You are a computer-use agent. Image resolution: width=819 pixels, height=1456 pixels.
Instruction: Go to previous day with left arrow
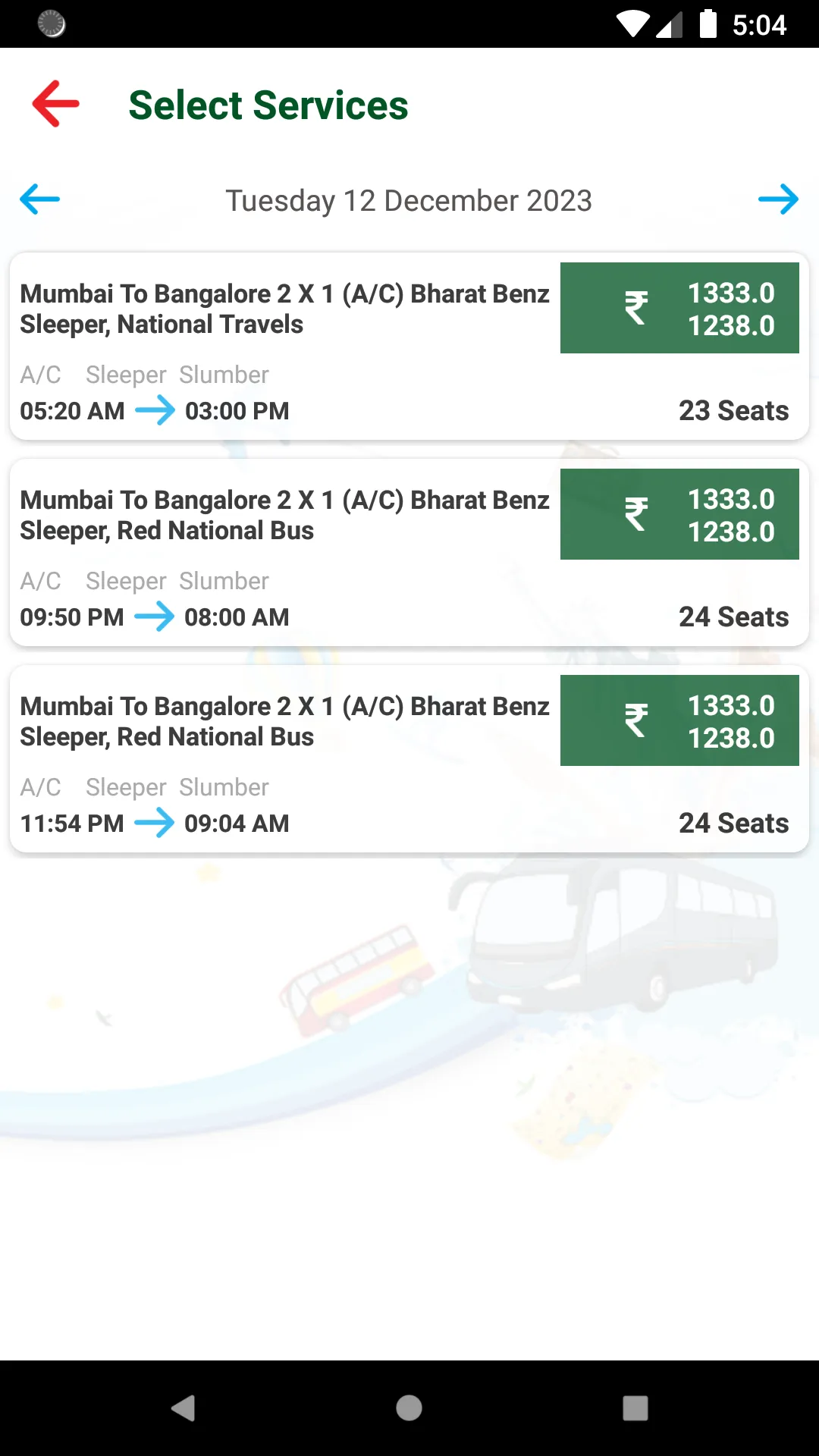coord(40,199)
